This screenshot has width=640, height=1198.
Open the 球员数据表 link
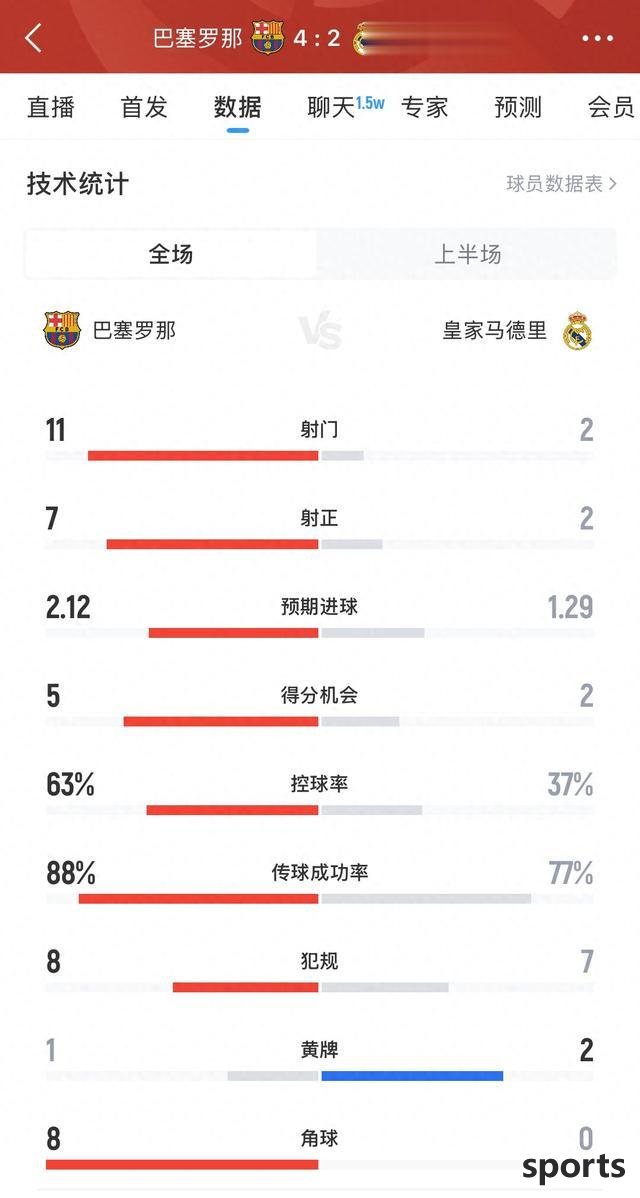561,183
